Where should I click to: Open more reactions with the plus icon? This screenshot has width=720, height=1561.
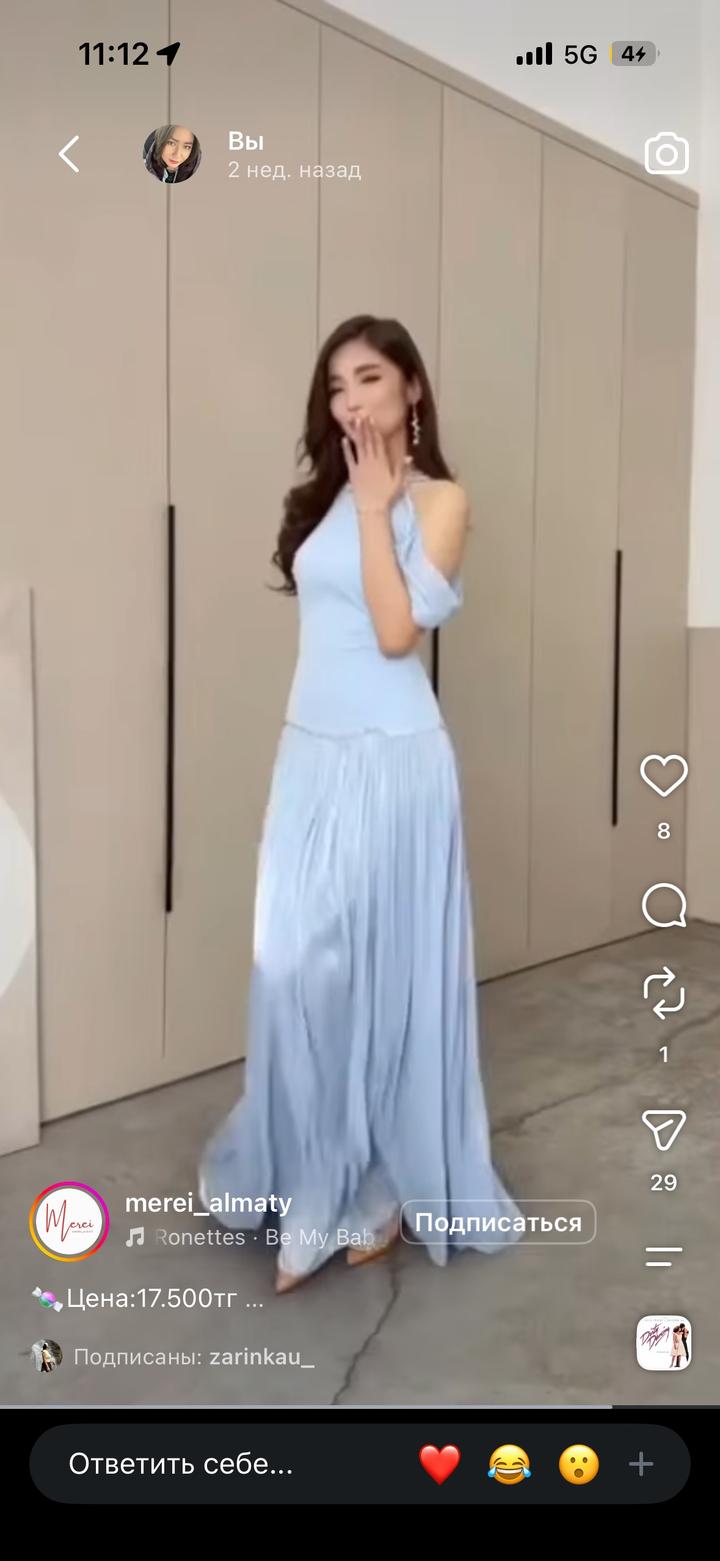(641, 1465)
